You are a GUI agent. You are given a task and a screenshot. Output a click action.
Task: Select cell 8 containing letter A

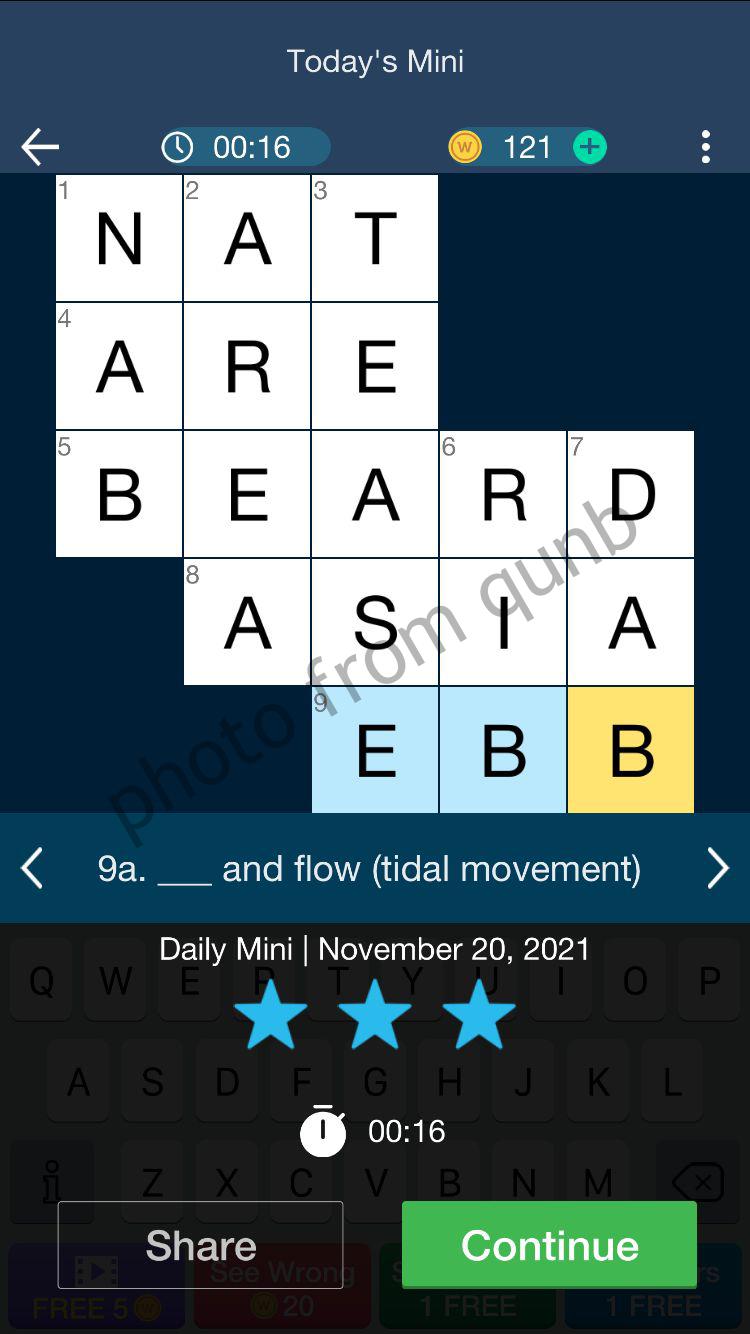pos(247,622)
